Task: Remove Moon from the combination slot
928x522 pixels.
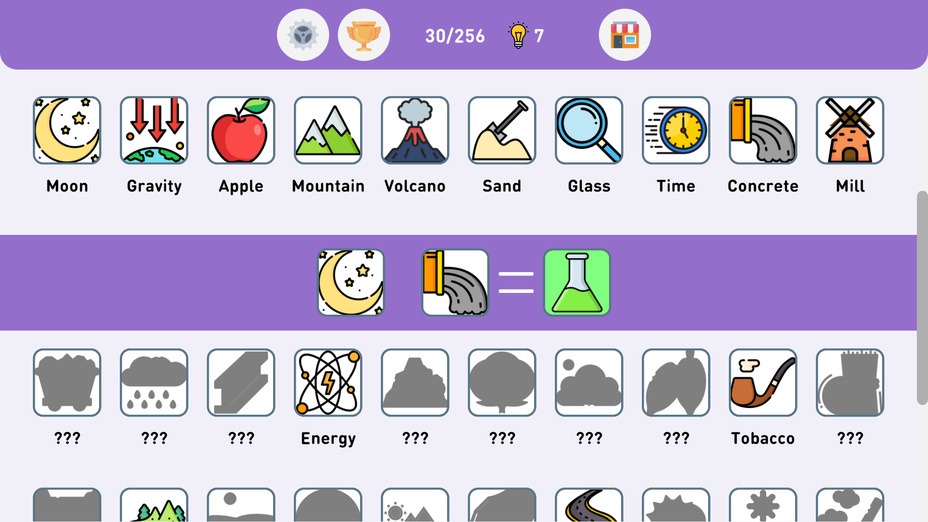Action: pos(351,283)
